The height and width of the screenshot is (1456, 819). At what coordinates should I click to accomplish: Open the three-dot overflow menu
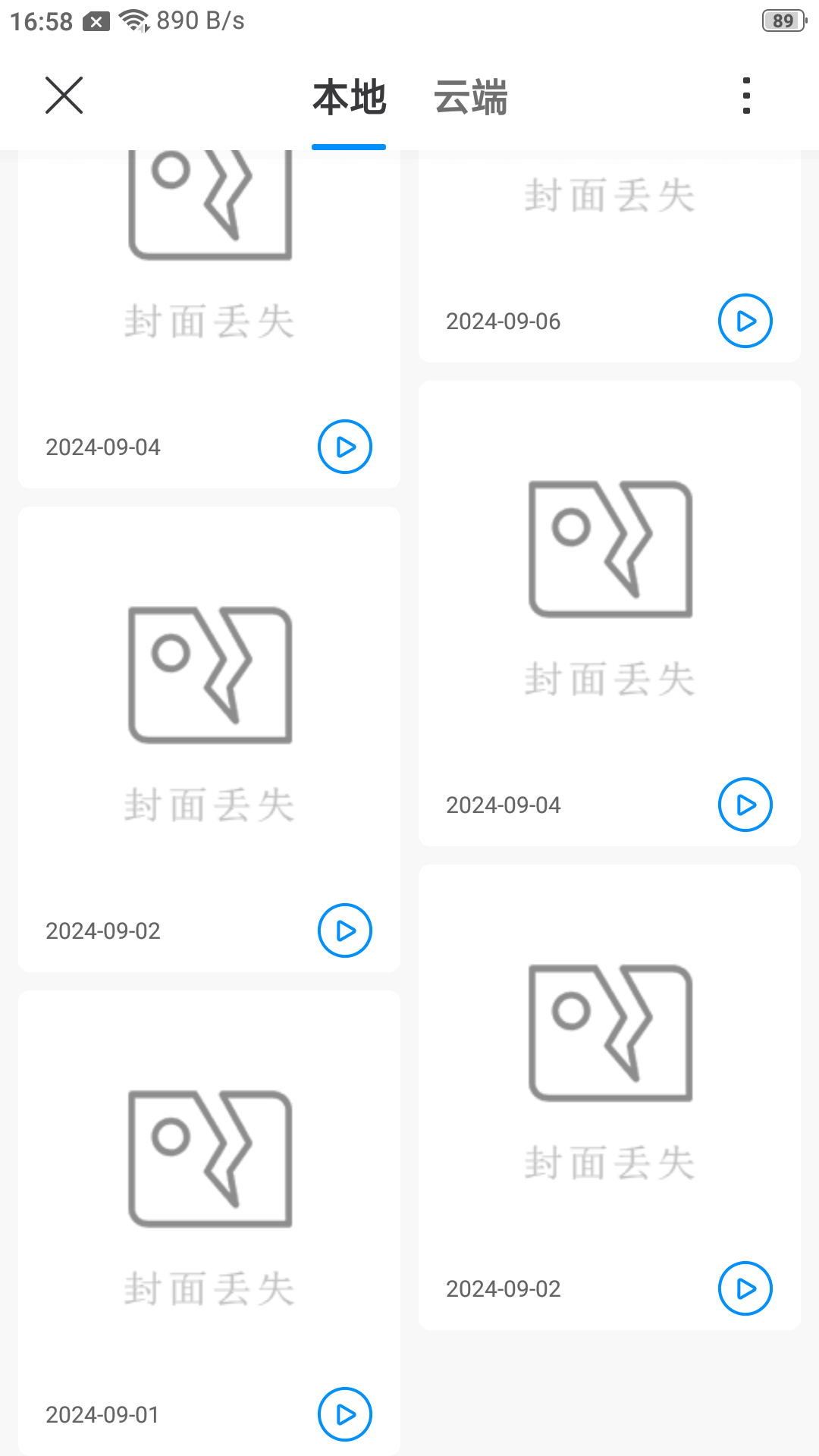(746, 96)
